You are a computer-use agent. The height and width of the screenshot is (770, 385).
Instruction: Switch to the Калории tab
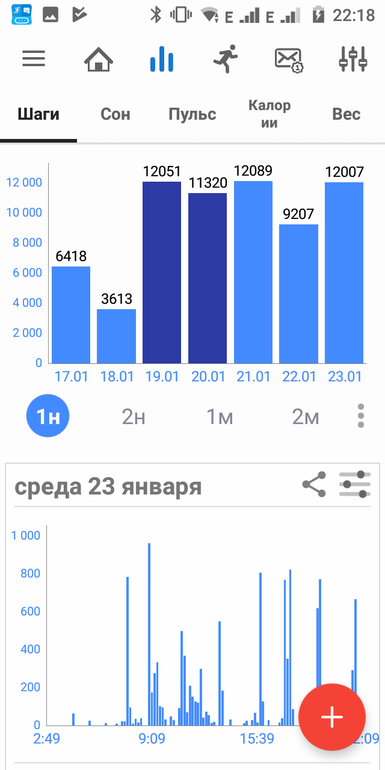point(269,114)
